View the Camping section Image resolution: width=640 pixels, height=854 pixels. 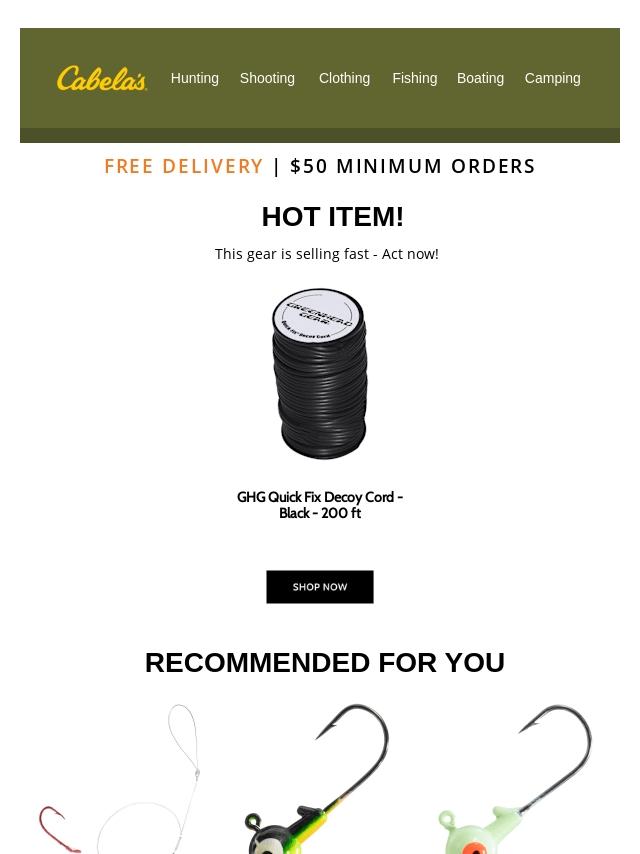pos(552,78)
